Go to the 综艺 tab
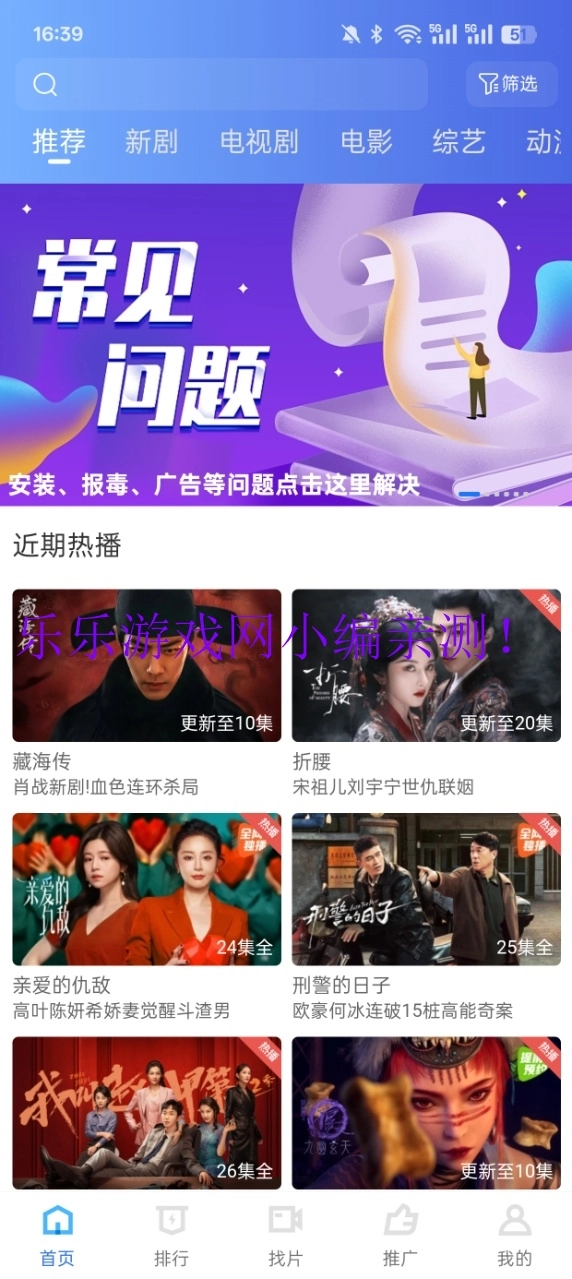 point(459,142)
